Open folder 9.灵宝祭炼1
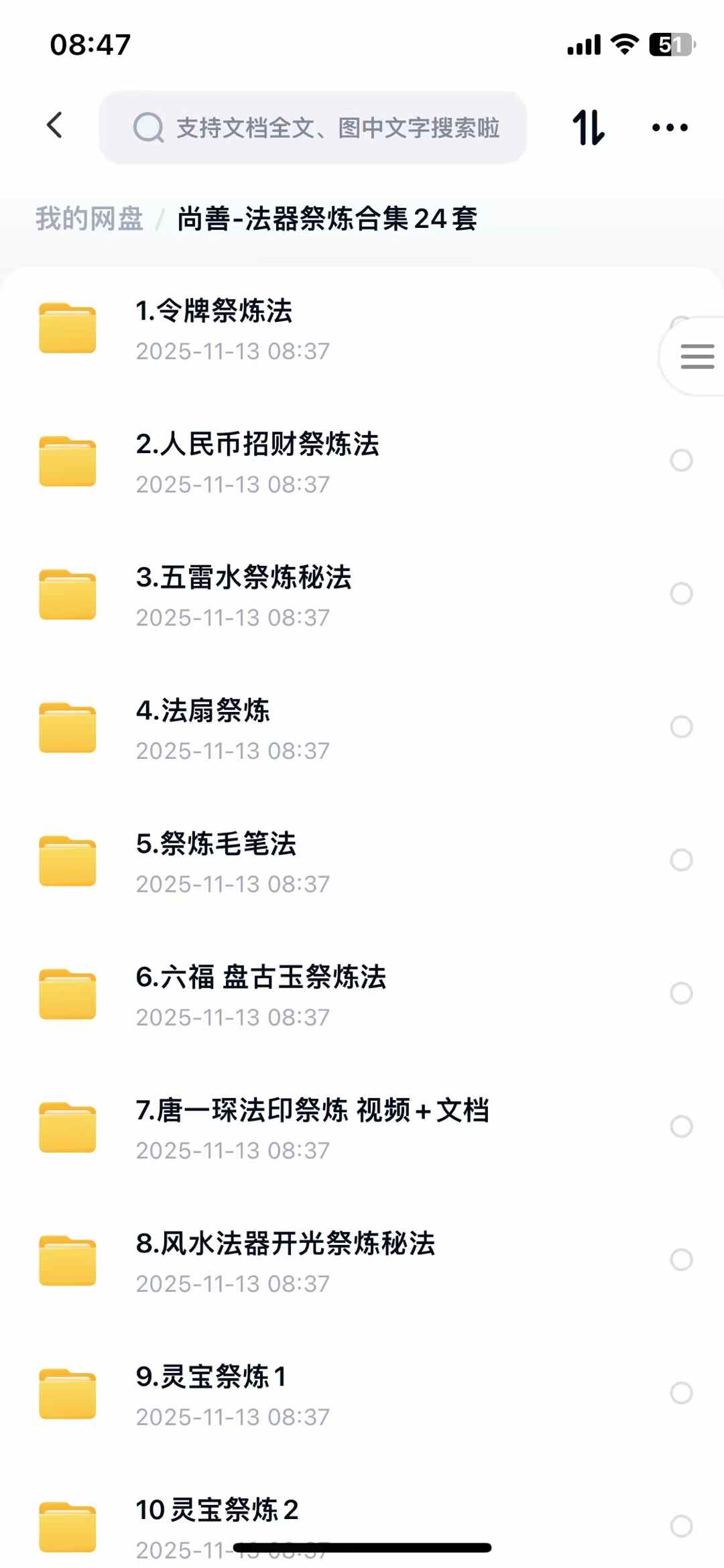 (362, 1394)
